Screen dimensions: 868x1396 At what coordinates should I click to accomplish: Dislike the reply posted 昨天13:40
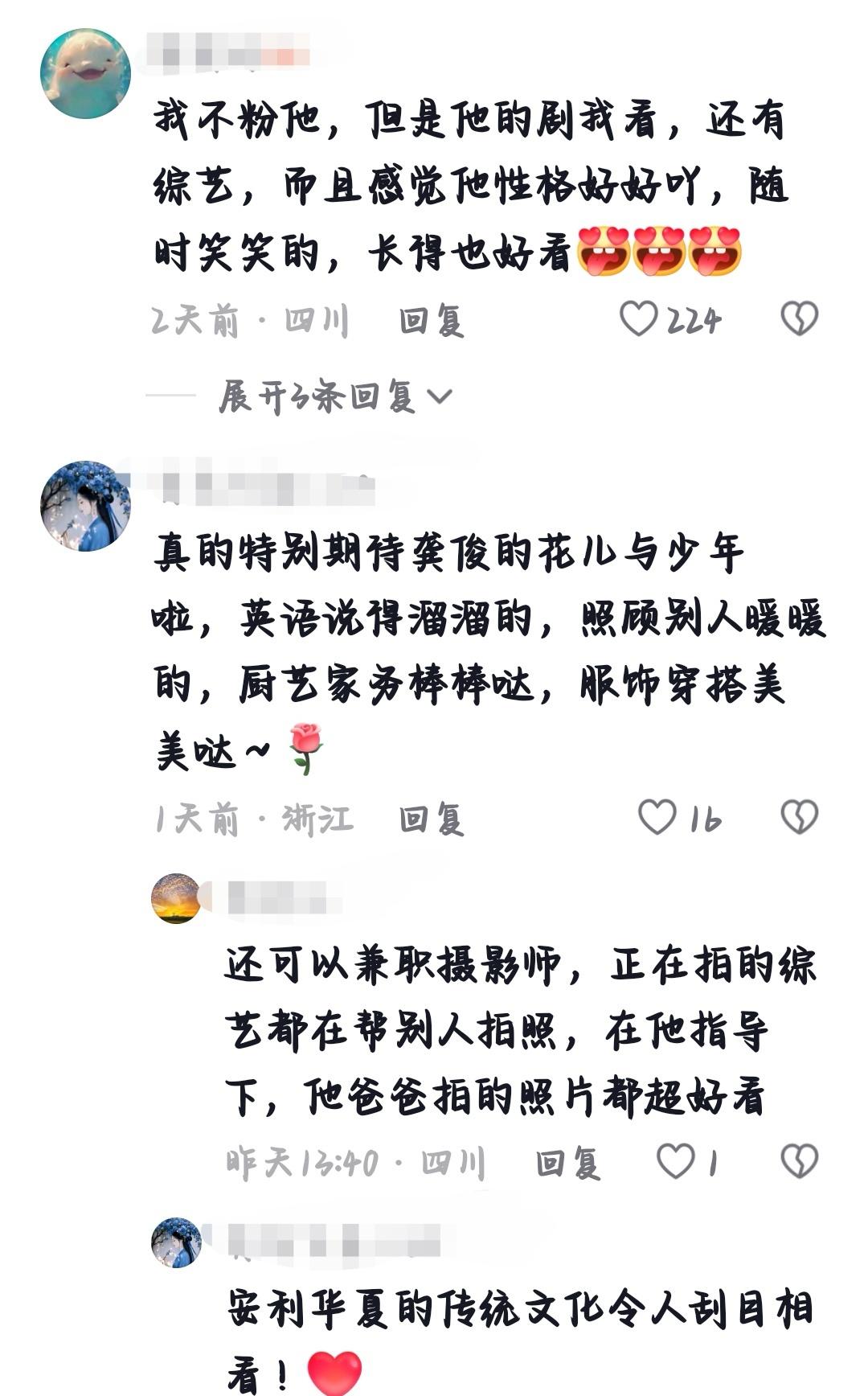tap(799, 1162)
